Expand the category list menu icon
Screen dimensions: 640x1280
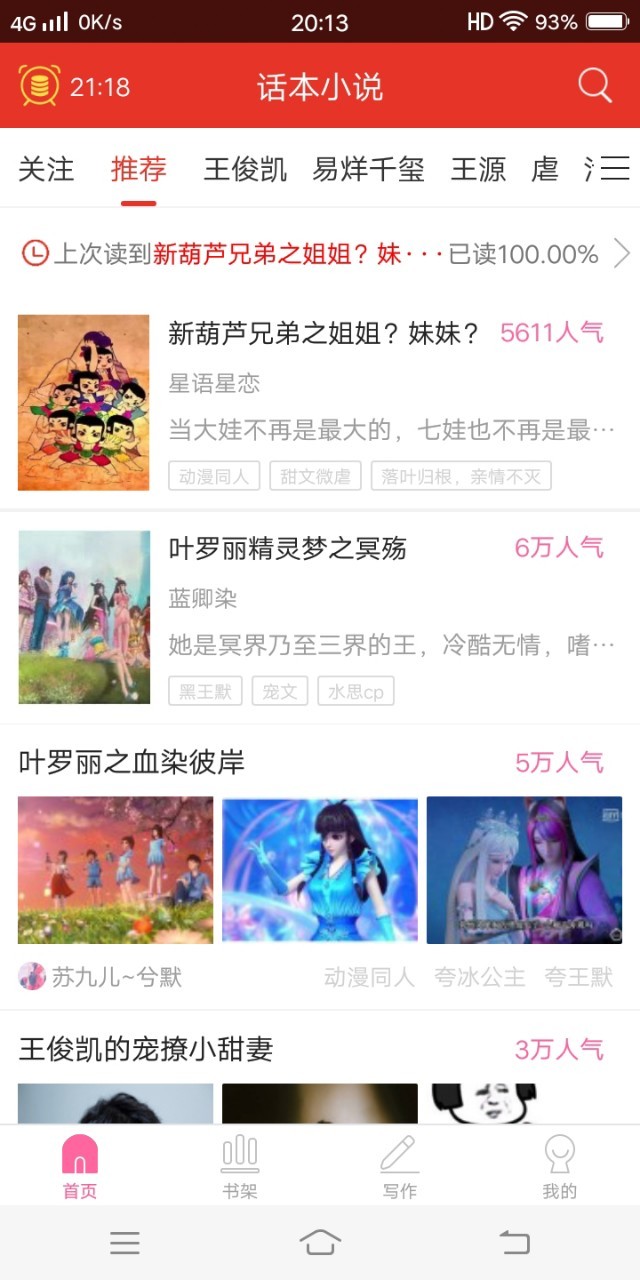point(613,168)
